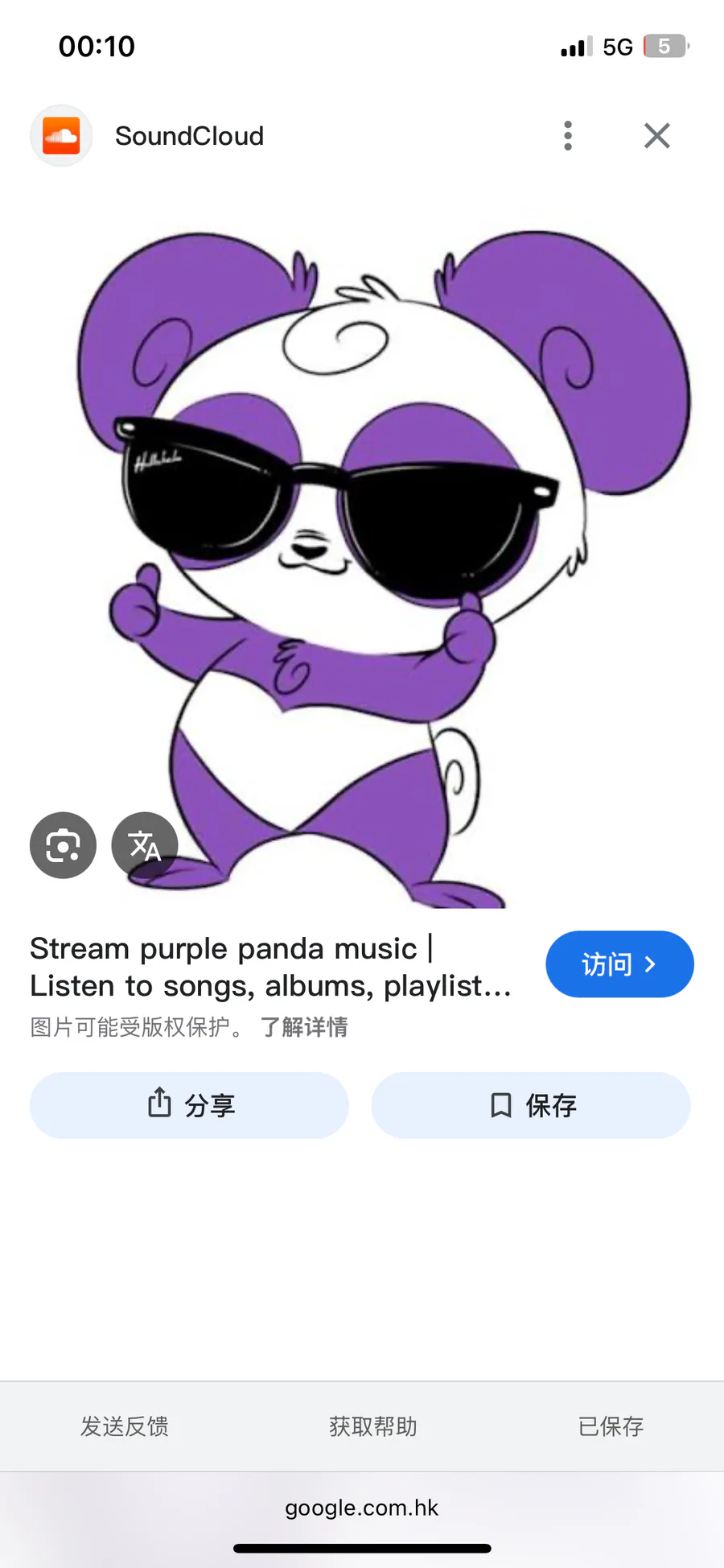Image resolution: width=724 pixels, height=1568 pixels.
Task: Close the image preview
Action: tap(656, 136)
